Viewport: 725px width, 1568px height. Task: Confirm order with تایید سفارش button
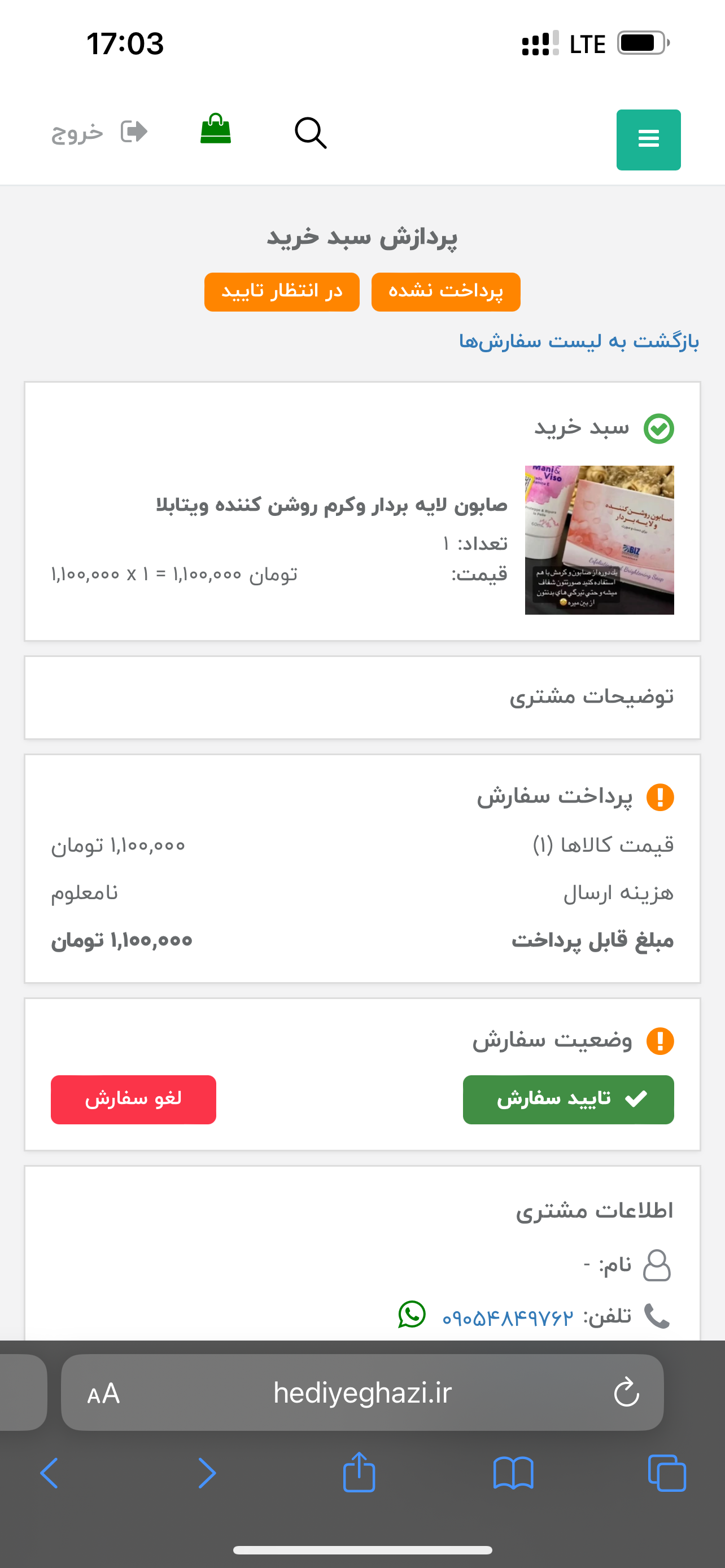569,1100
